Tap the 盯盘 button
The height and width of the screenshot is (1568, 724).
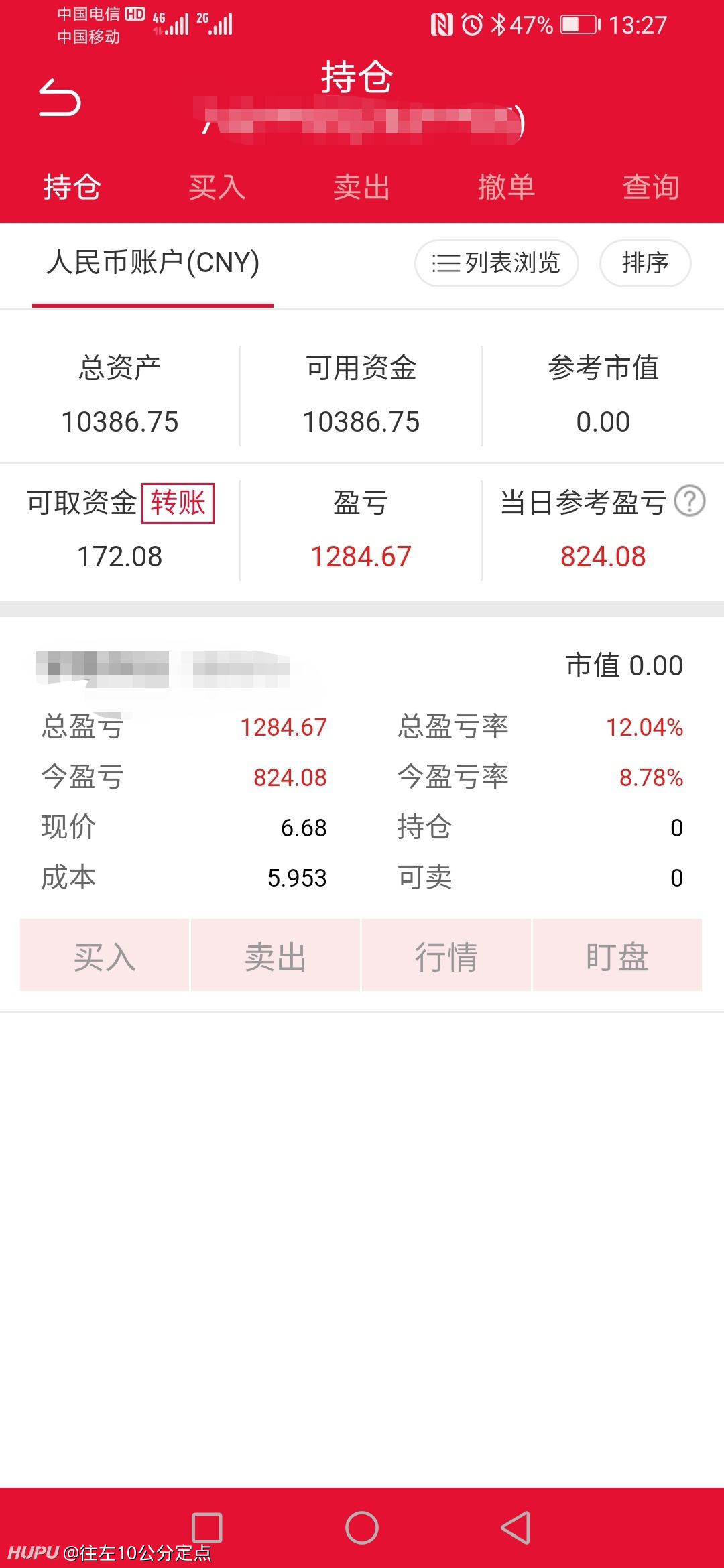click(617, 956)
